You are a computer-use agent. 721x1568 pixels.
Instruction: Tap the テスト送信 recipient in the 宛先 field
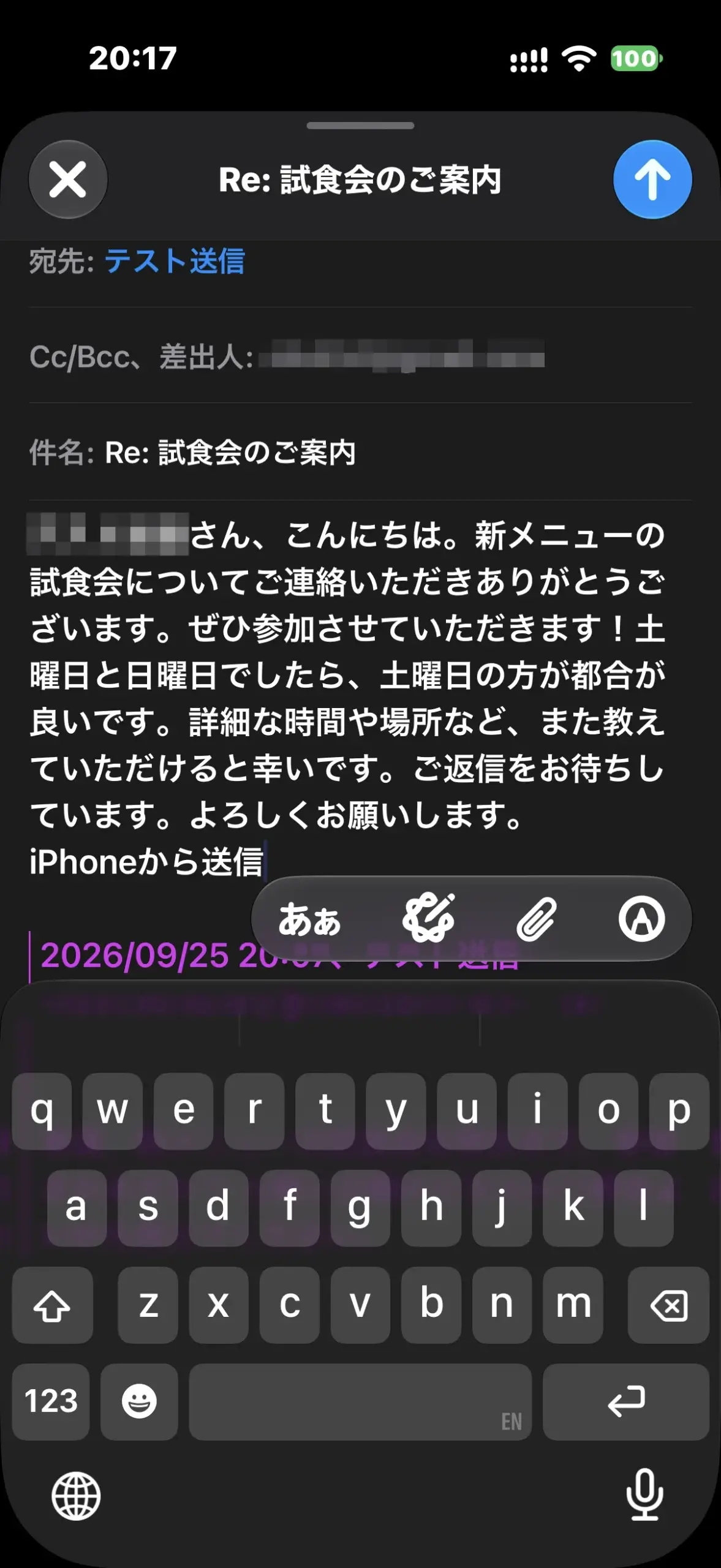tap(175, 262)
